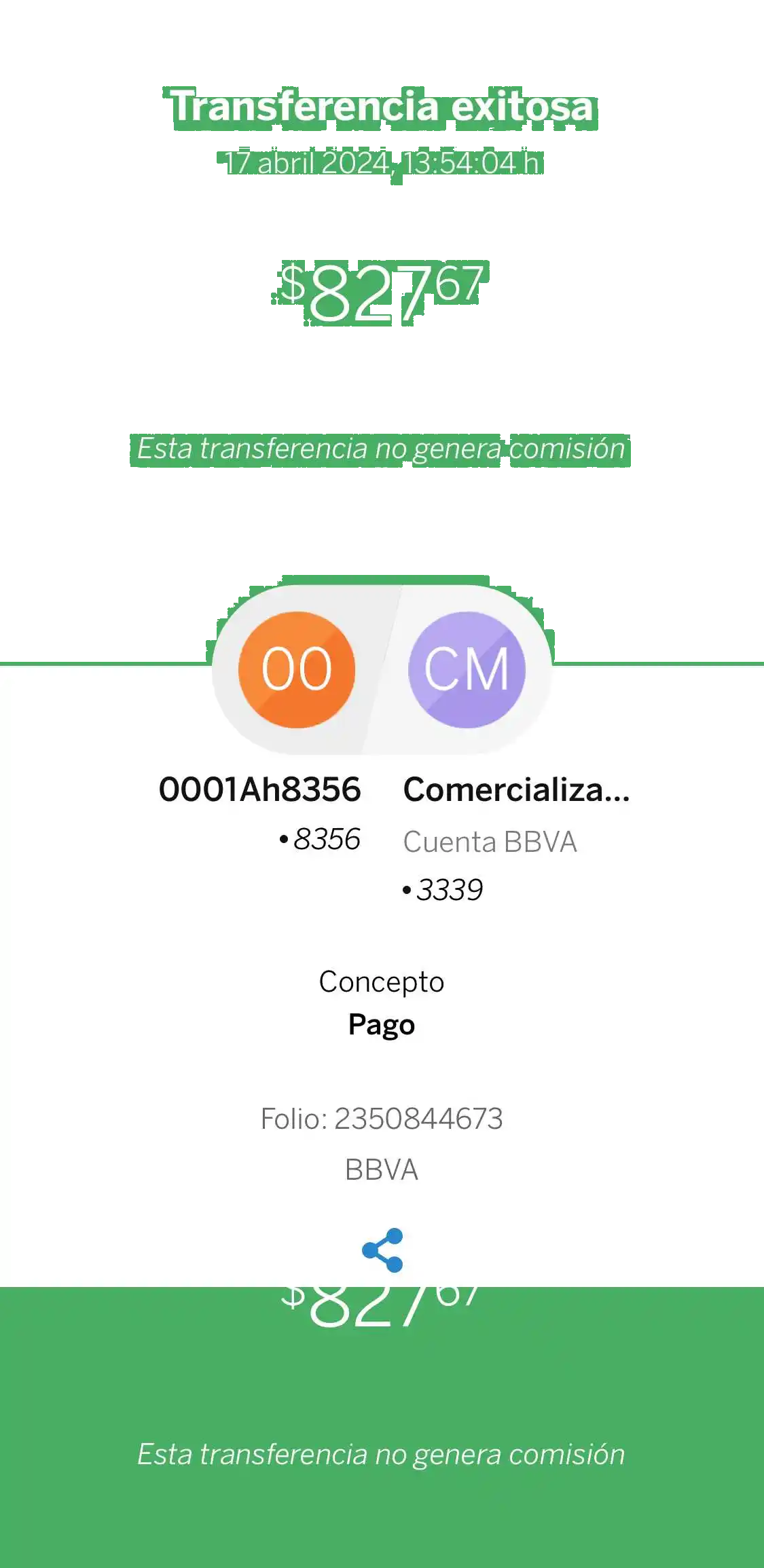Share the transfer receipt
Viewport: 764px width, 1568px height.
382,1250
